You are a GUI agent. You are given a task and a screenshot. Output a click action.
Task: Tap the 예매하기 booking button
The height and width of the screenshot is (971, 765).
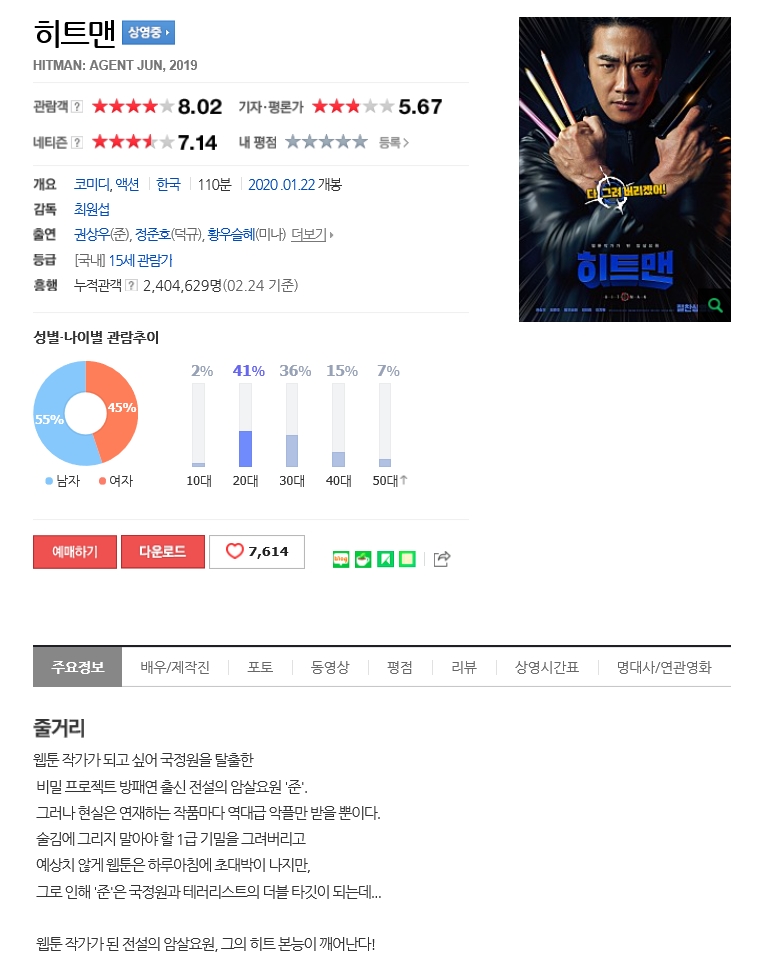pyautogui.click(x=75, y=552)
